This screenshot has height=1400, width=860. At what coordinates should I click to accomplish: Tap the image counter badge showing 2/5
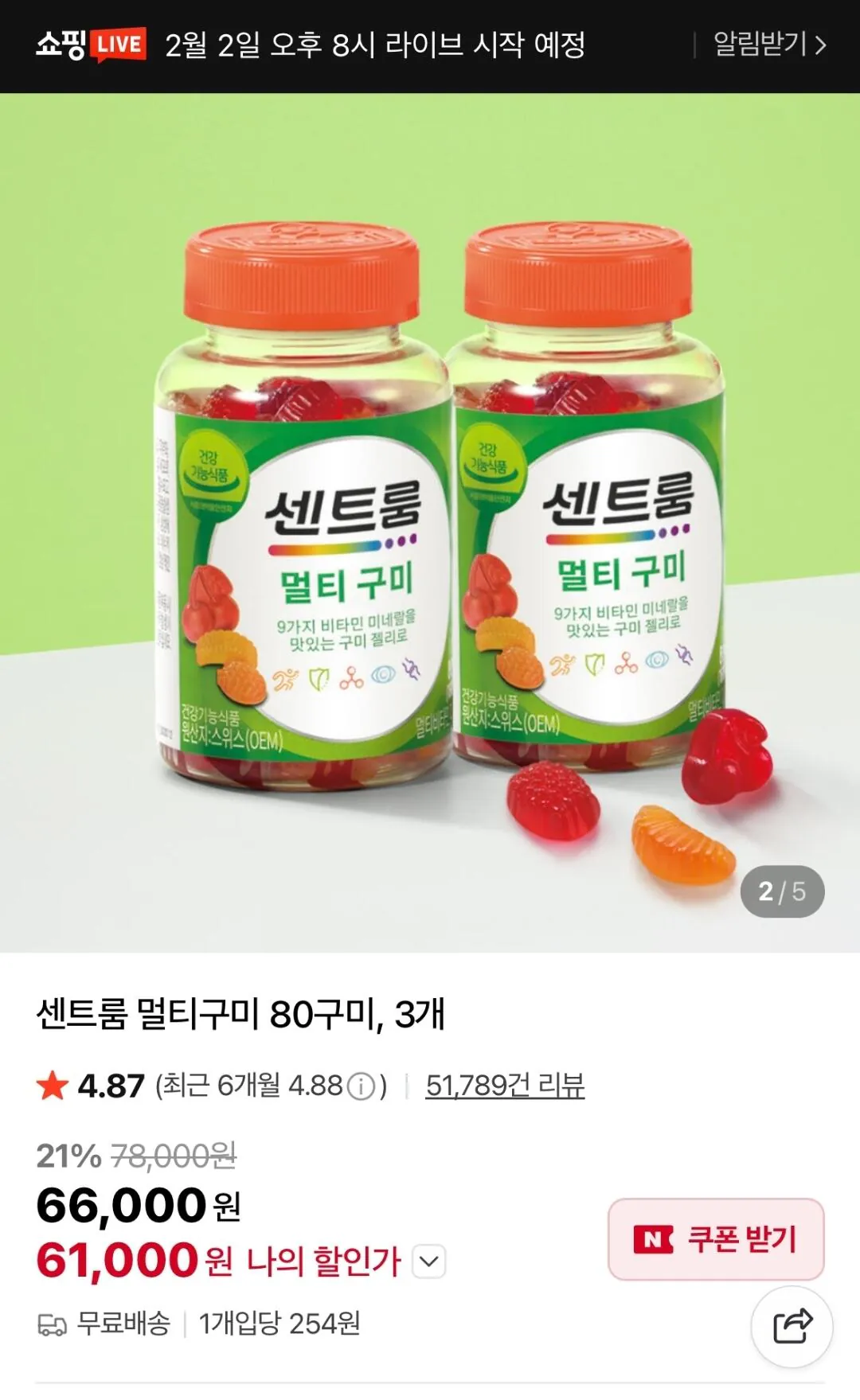[784, 891]
